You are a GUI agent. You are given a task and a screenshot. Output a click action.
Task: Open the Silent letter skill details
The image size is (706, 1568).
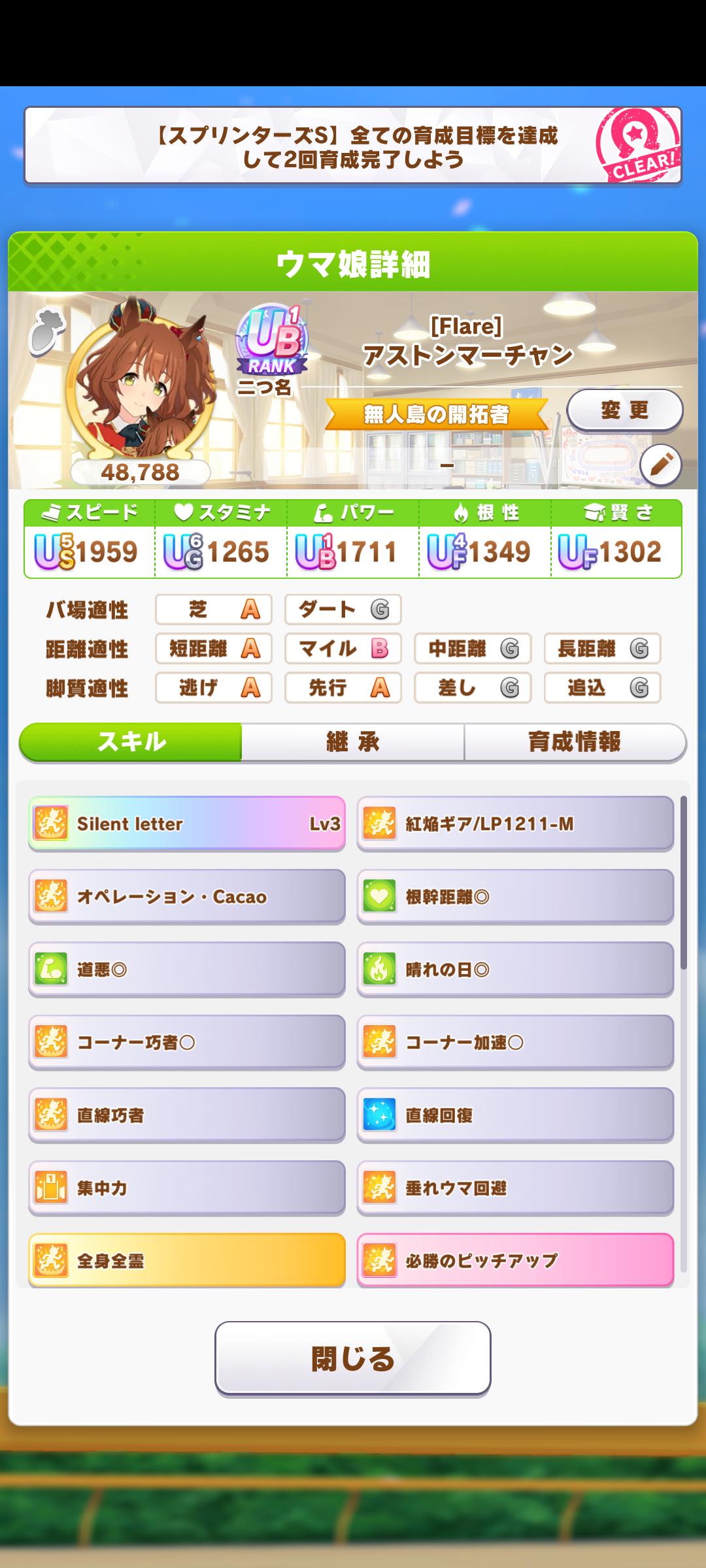click(187, 823)
